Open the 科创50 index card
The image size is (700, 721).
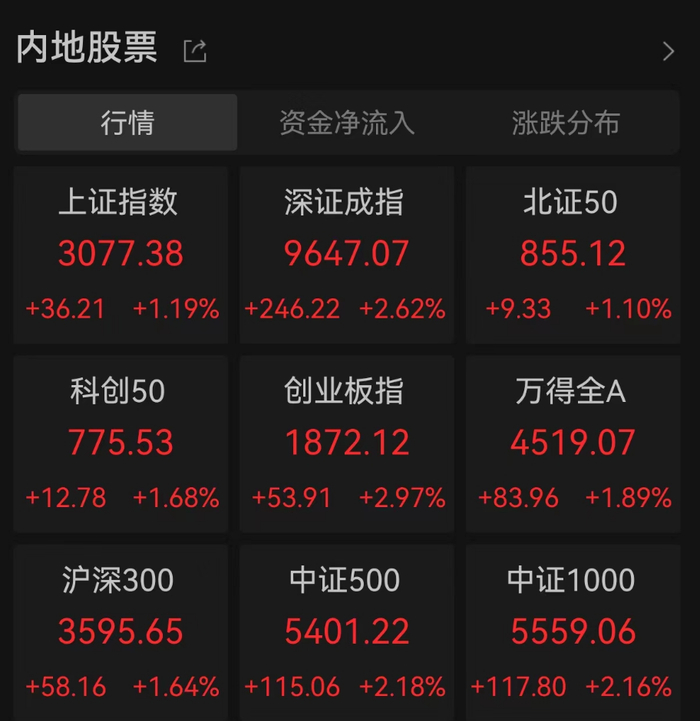coord(121,444)
